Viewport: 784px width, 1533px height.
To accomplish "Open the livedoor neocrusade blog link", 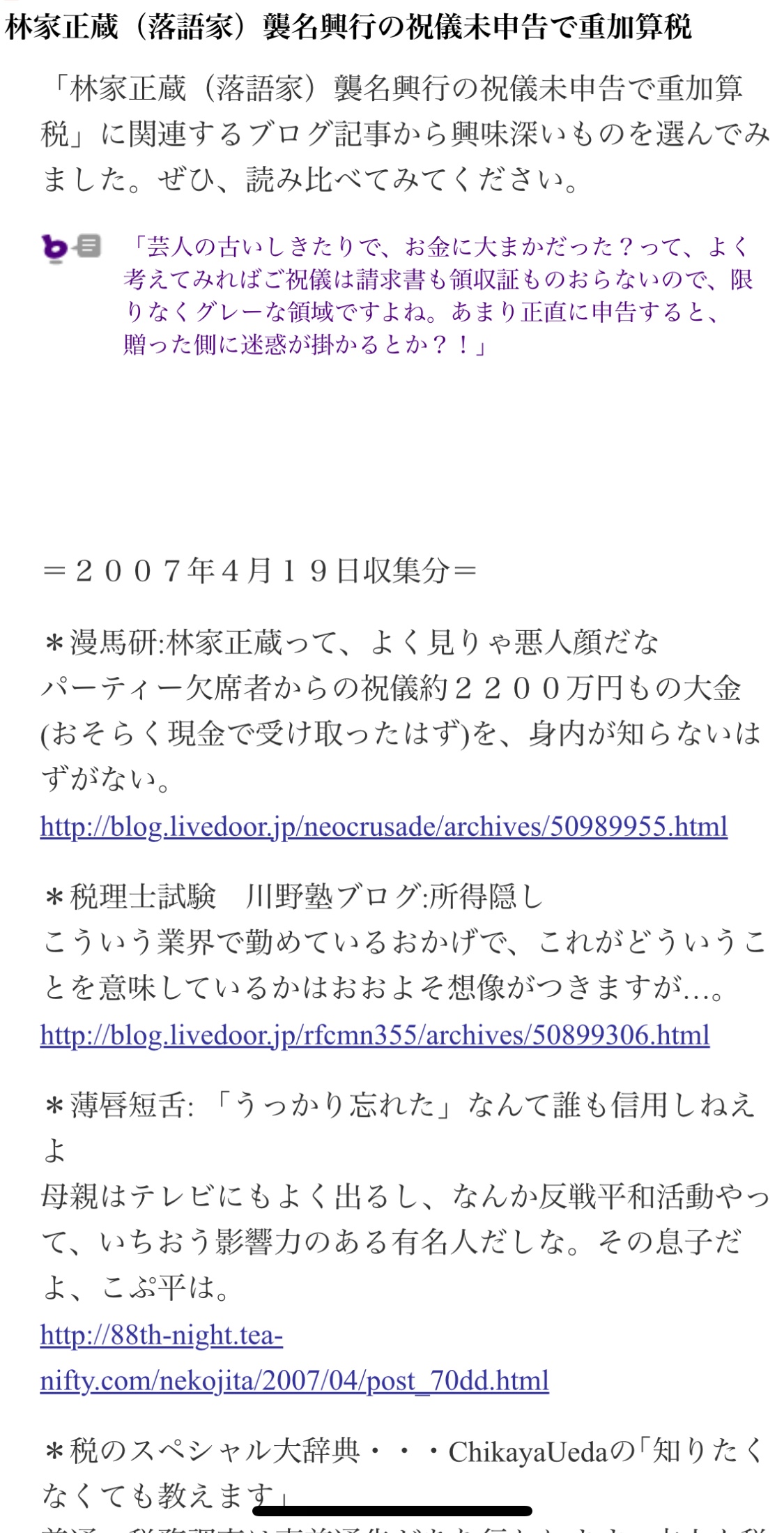I will click(383, 827).
